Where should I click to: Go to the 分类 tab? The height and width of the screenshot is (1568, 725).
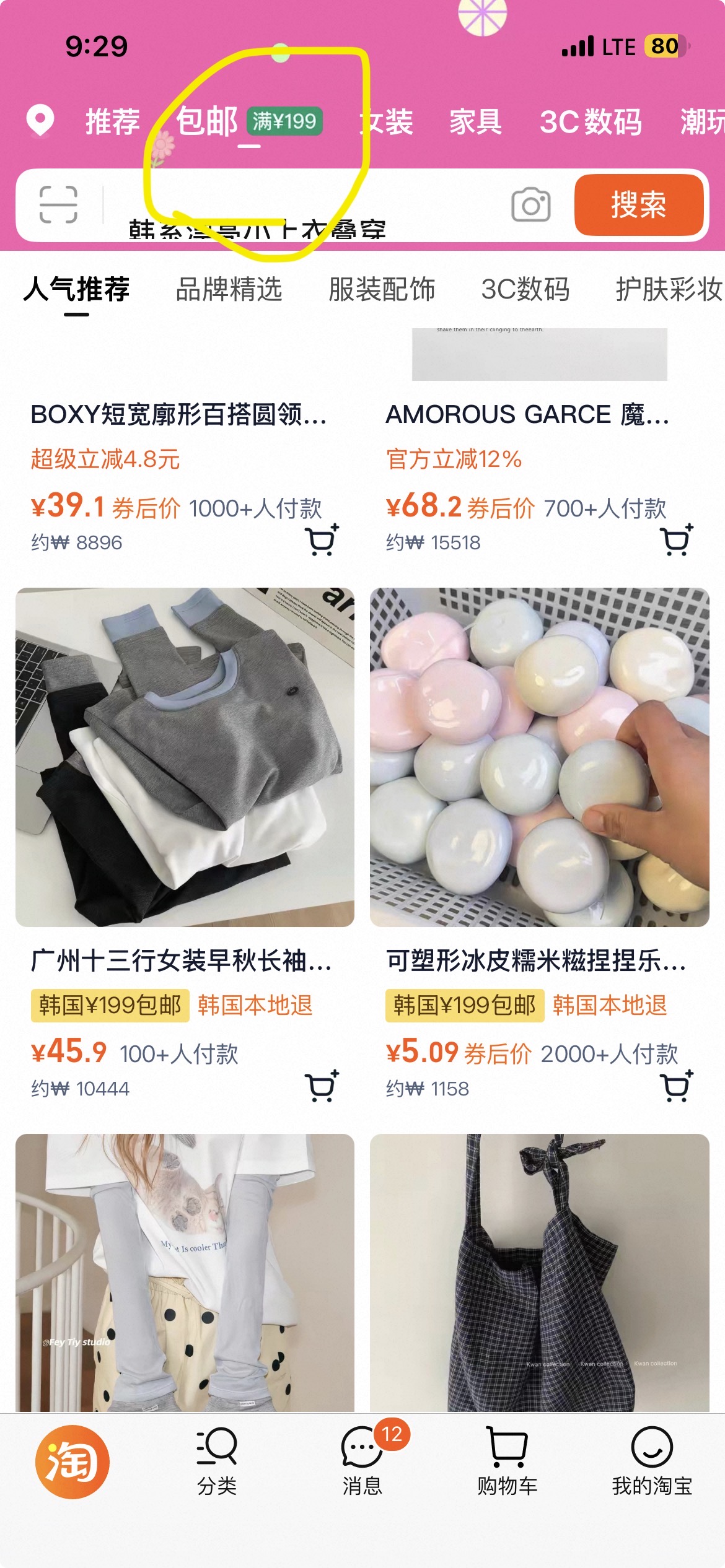(x=217, y=1460)
